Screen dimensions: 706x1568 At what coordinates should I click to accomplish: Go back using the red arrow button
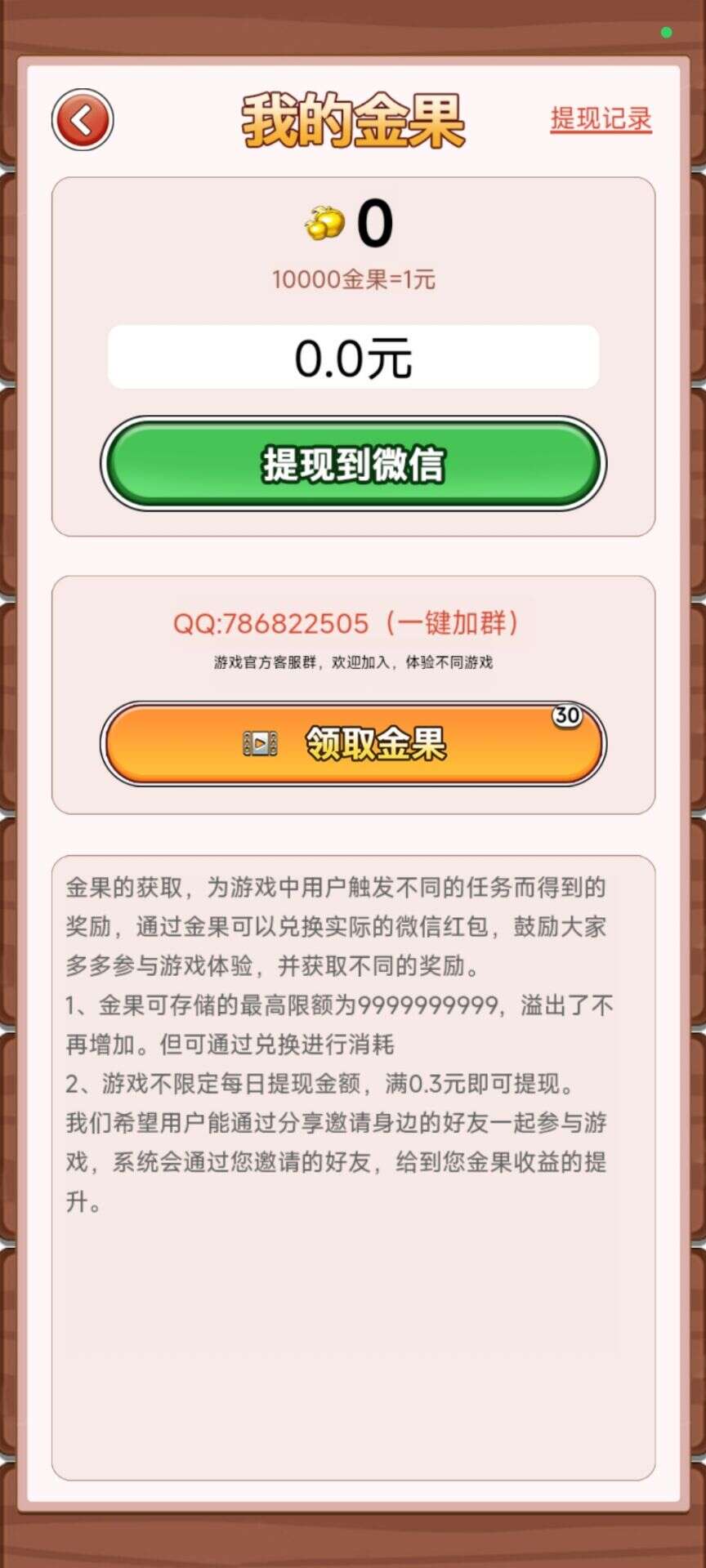click(x=83, y=120)
